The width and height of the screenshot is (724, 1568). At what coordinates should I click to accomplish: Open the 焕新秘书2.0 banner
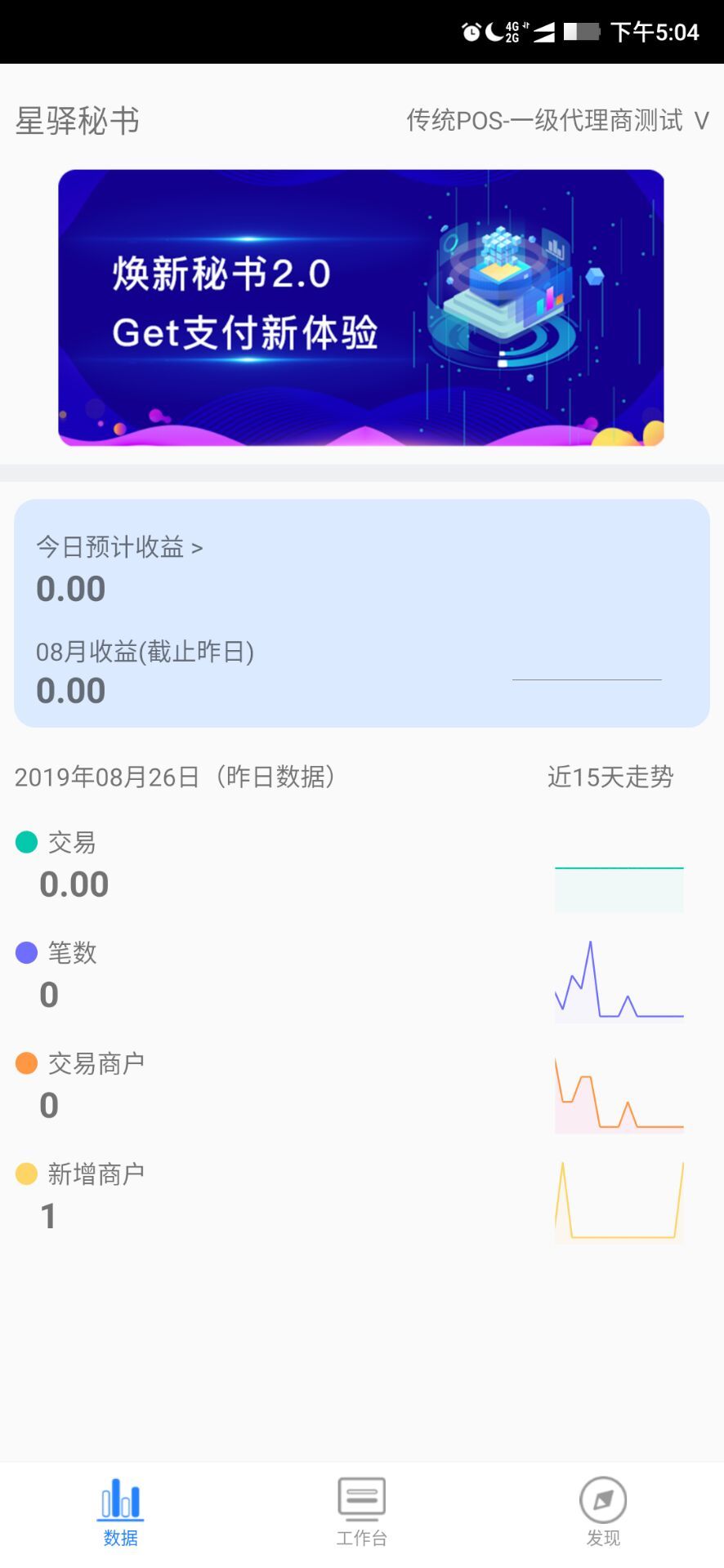[x=361, y=308]
